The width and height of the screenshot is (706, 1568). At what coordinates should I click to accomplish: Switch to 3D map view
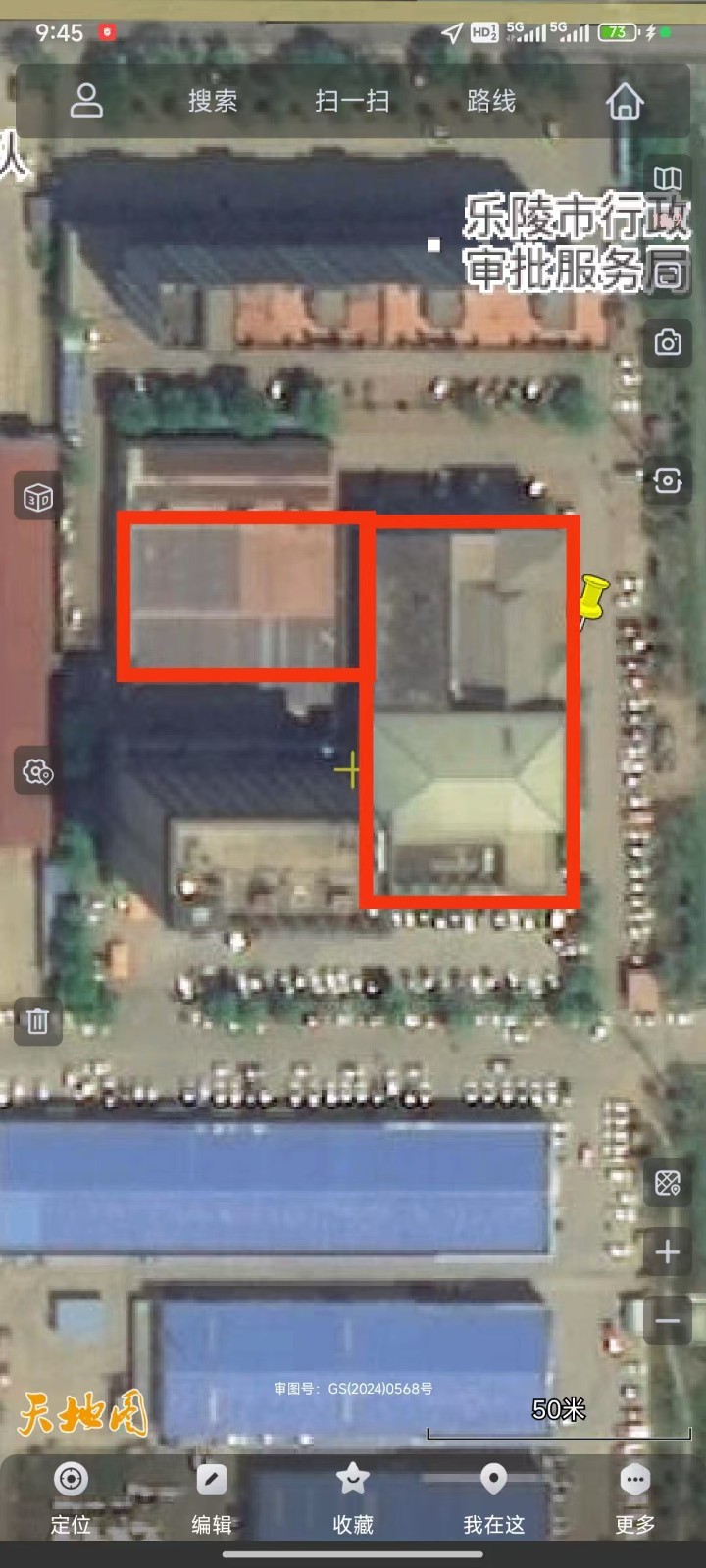click(x=38, y=498)
